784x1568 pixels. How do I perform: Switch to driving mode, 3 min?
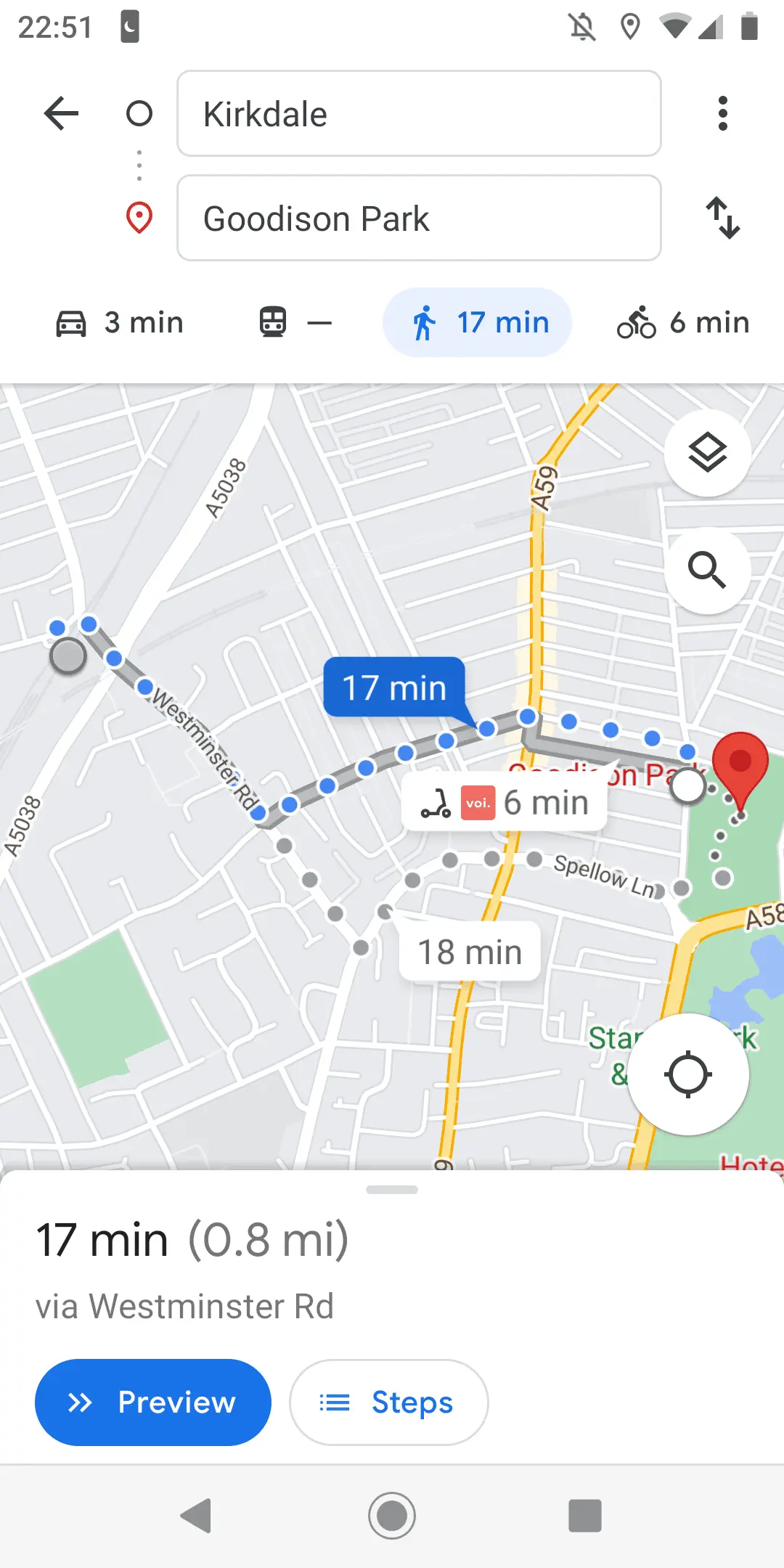click(121, 322)
